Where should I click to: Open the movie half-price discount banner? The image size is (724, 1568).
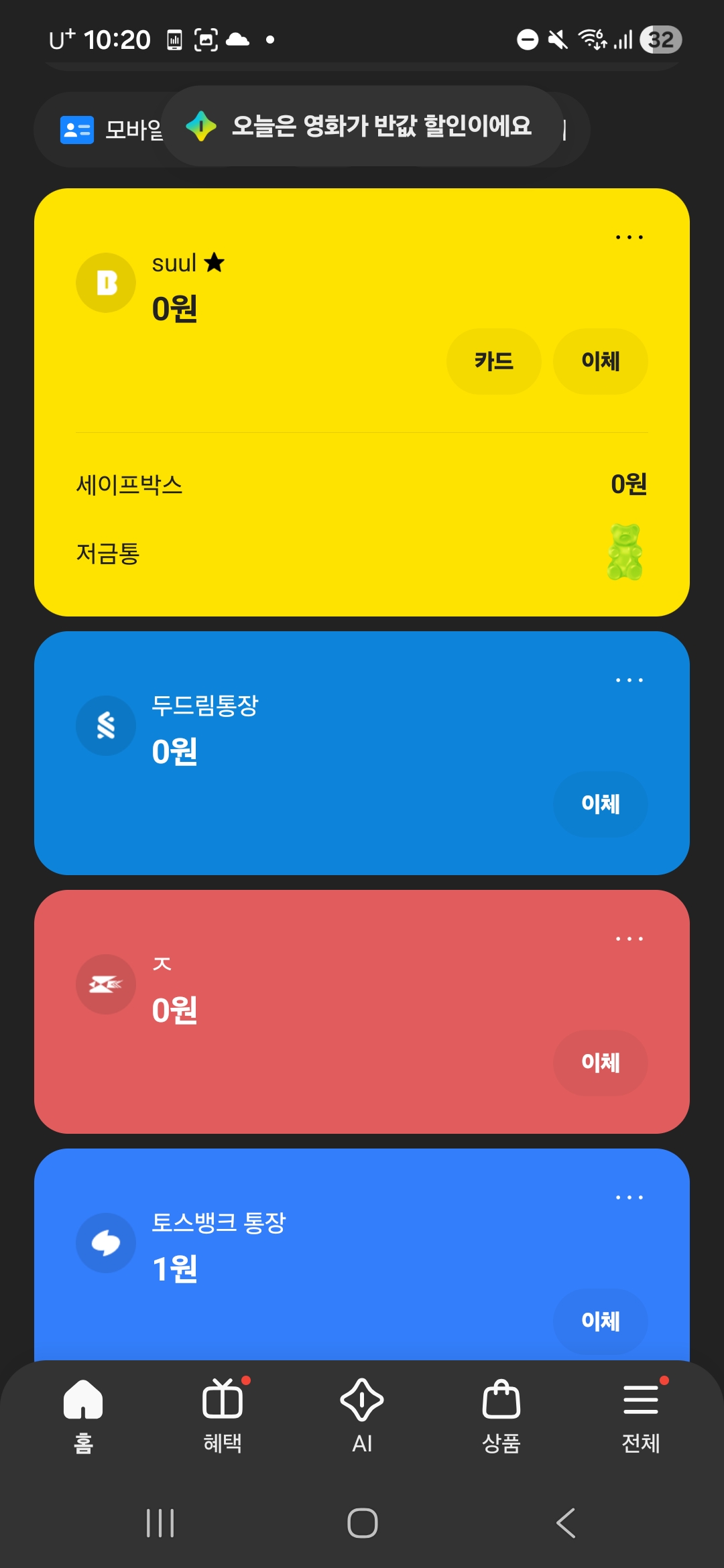tap(362, 126)
